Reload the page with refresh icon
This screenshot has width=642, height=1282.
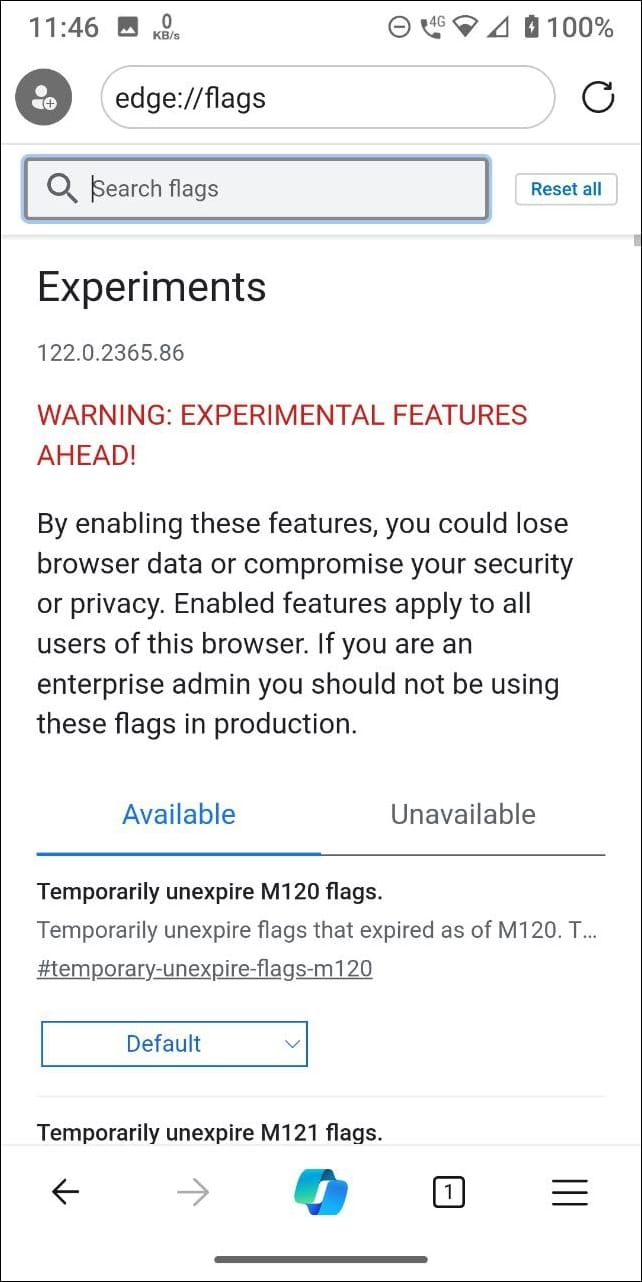[597, 97]
